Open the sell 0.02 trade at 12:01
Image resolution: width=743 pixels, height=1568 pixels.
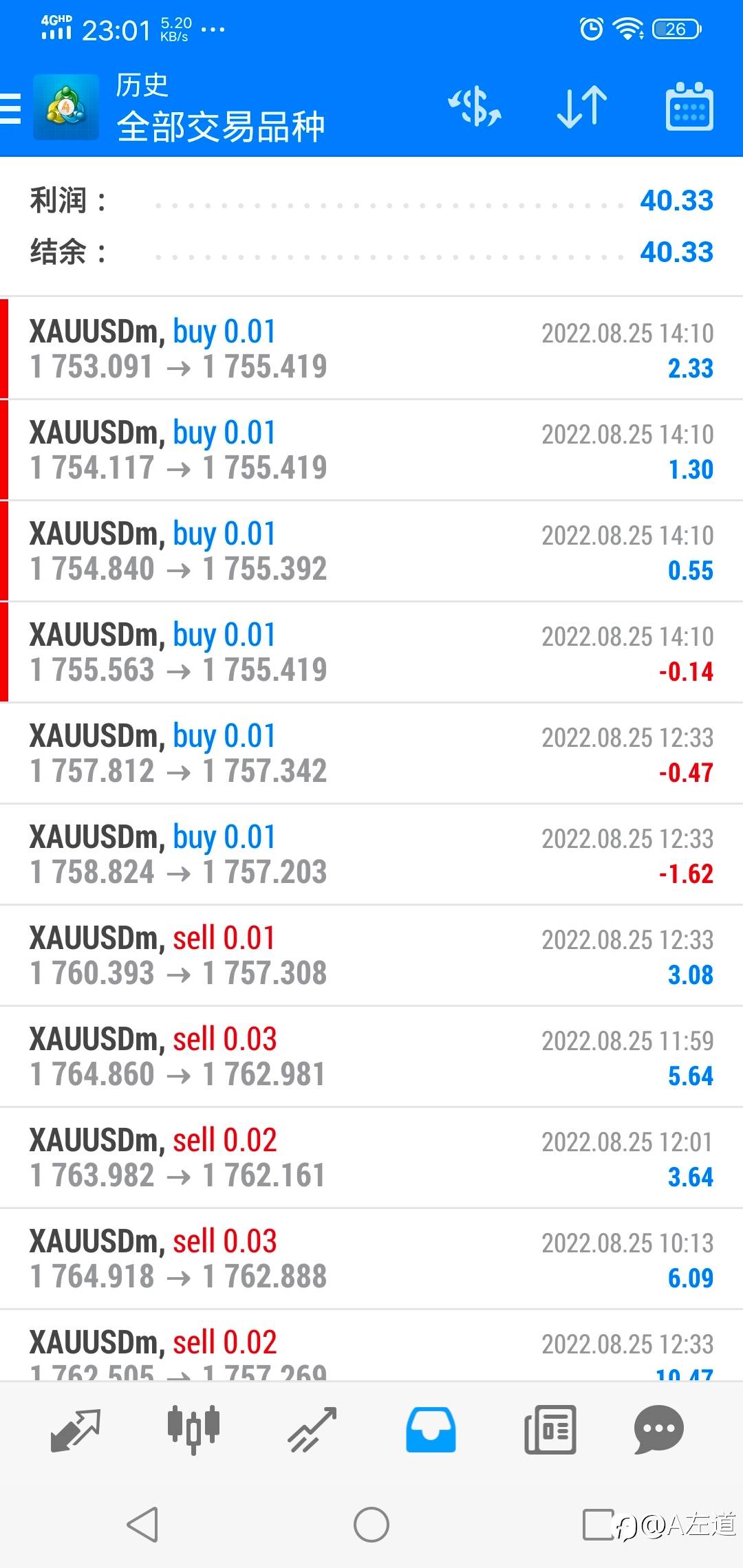coord(371,1157)
